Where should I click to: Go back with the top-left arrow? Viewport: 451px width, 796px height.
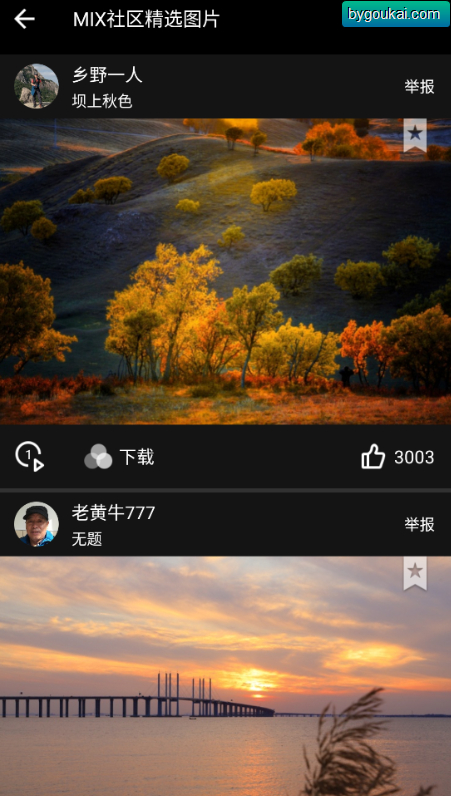pos(24,19)
